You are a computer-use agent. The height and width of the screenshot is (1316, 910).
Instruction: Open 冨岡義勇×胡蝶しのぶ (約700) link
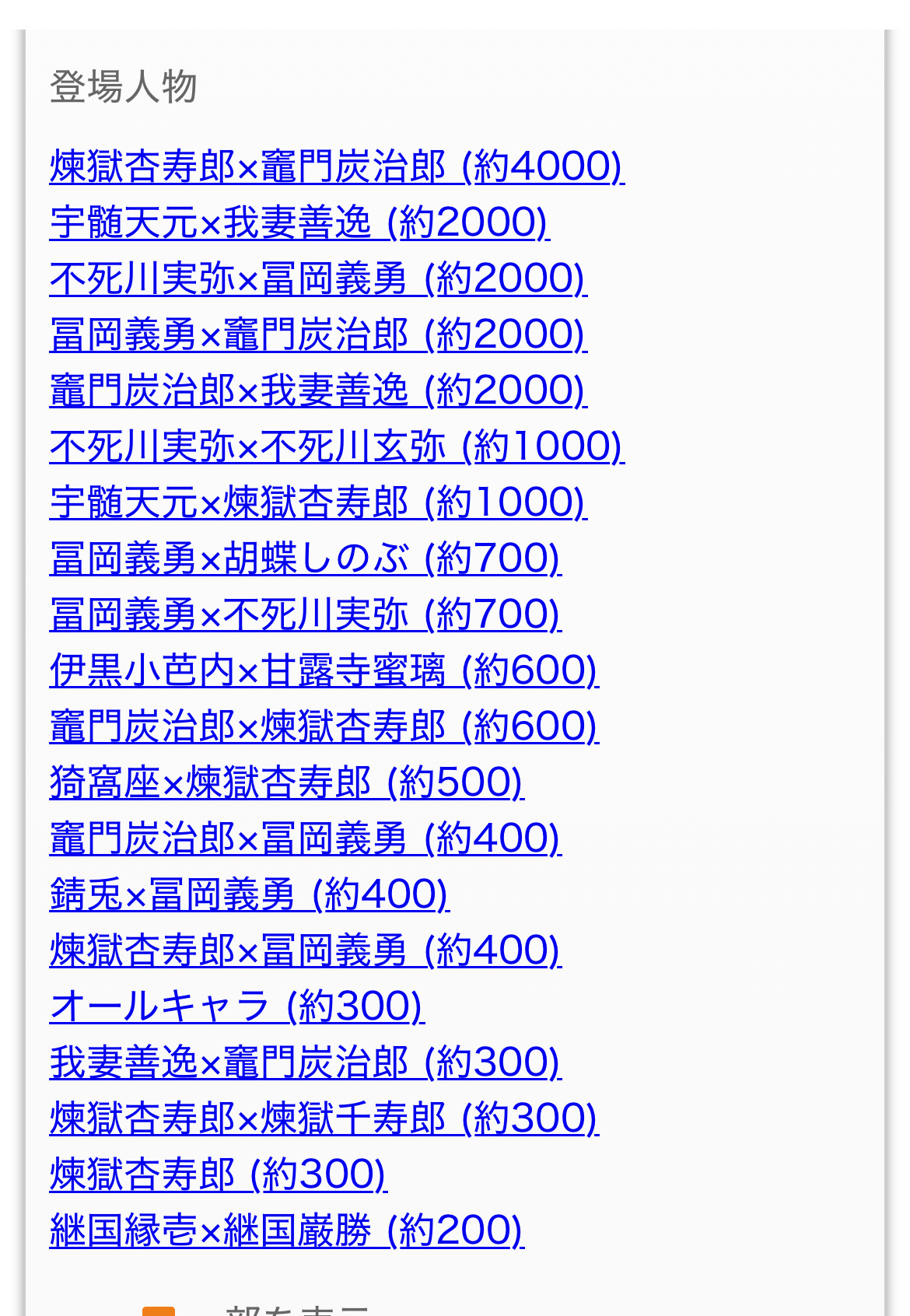(305, 558)
